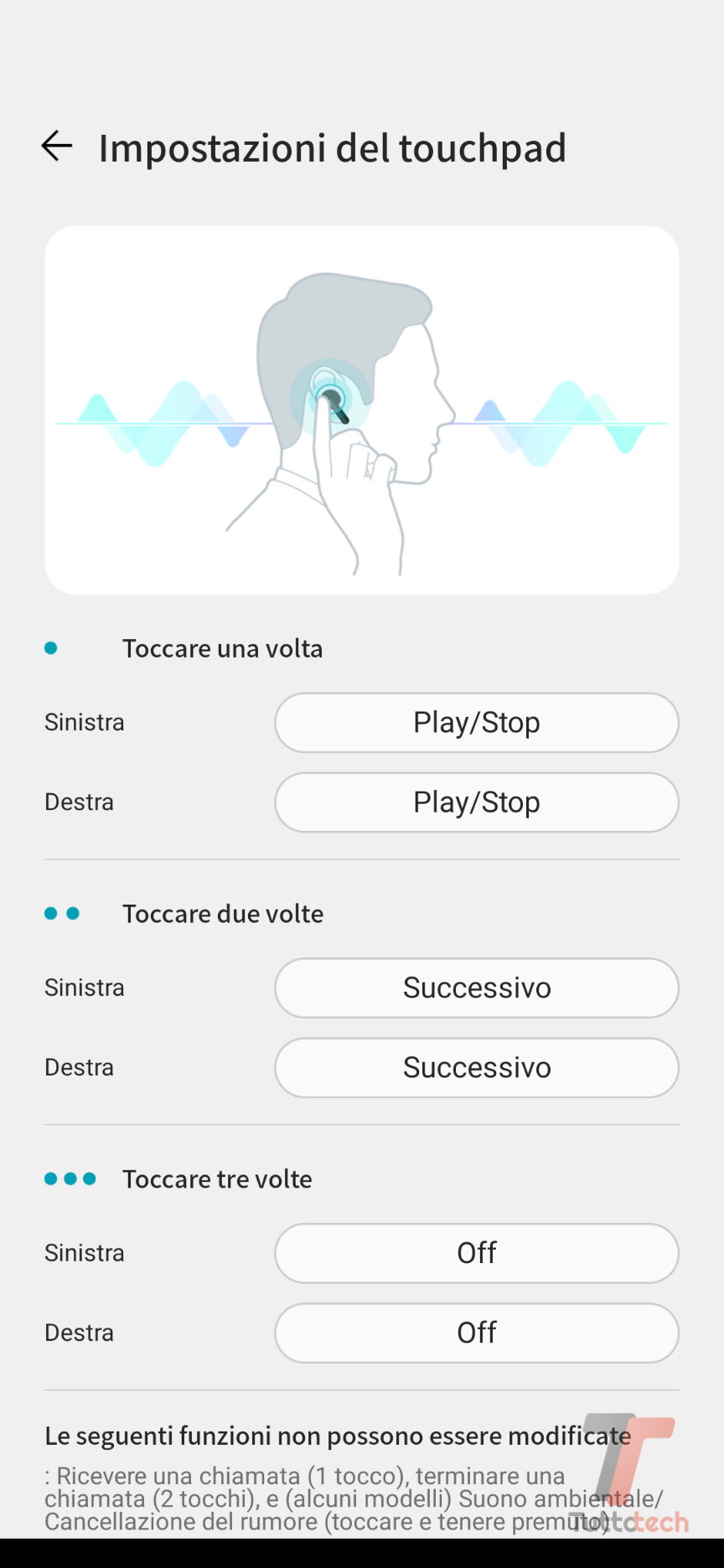
Task: Change Destra action for Toccare due volte
Action: (476, 1068)
